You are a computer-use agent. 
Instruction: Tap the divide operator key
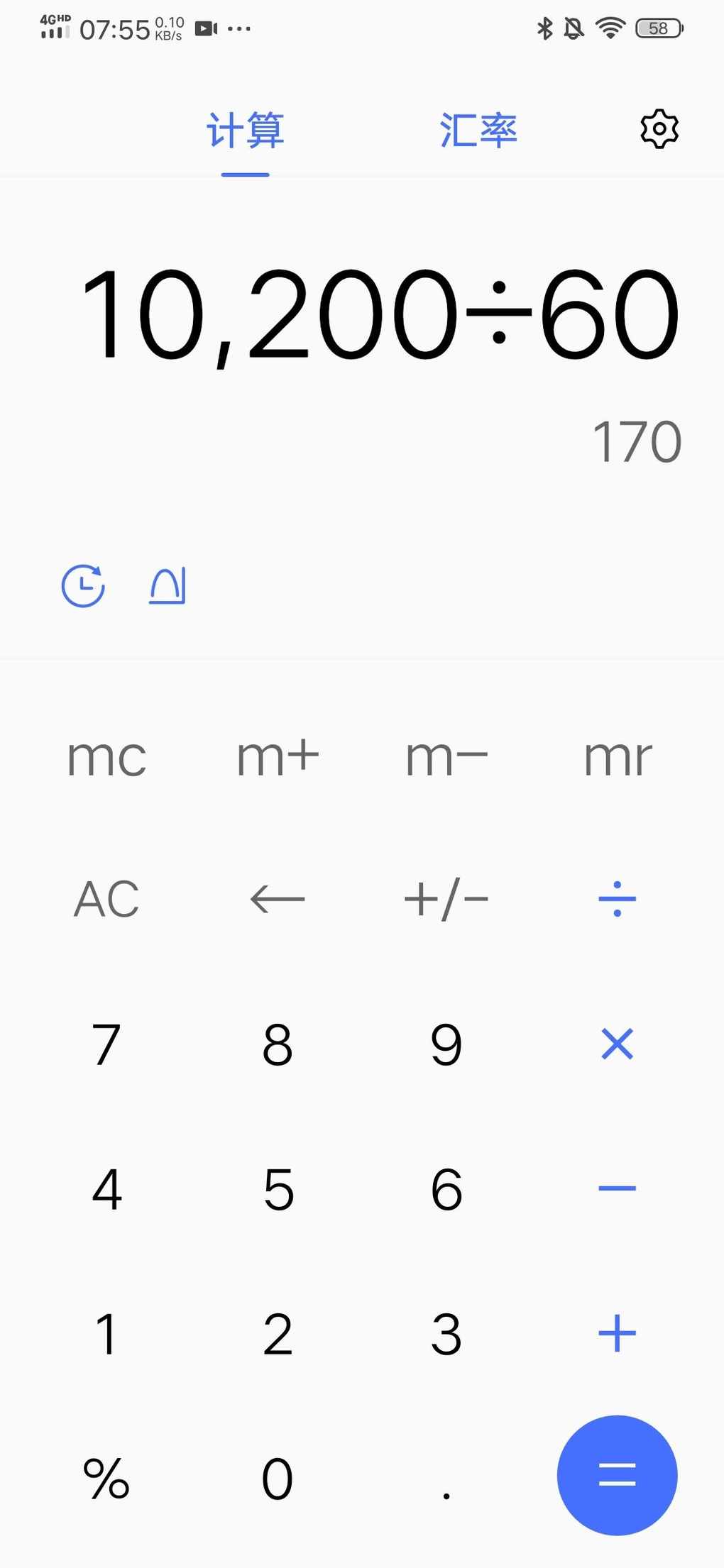pos(617,899)
